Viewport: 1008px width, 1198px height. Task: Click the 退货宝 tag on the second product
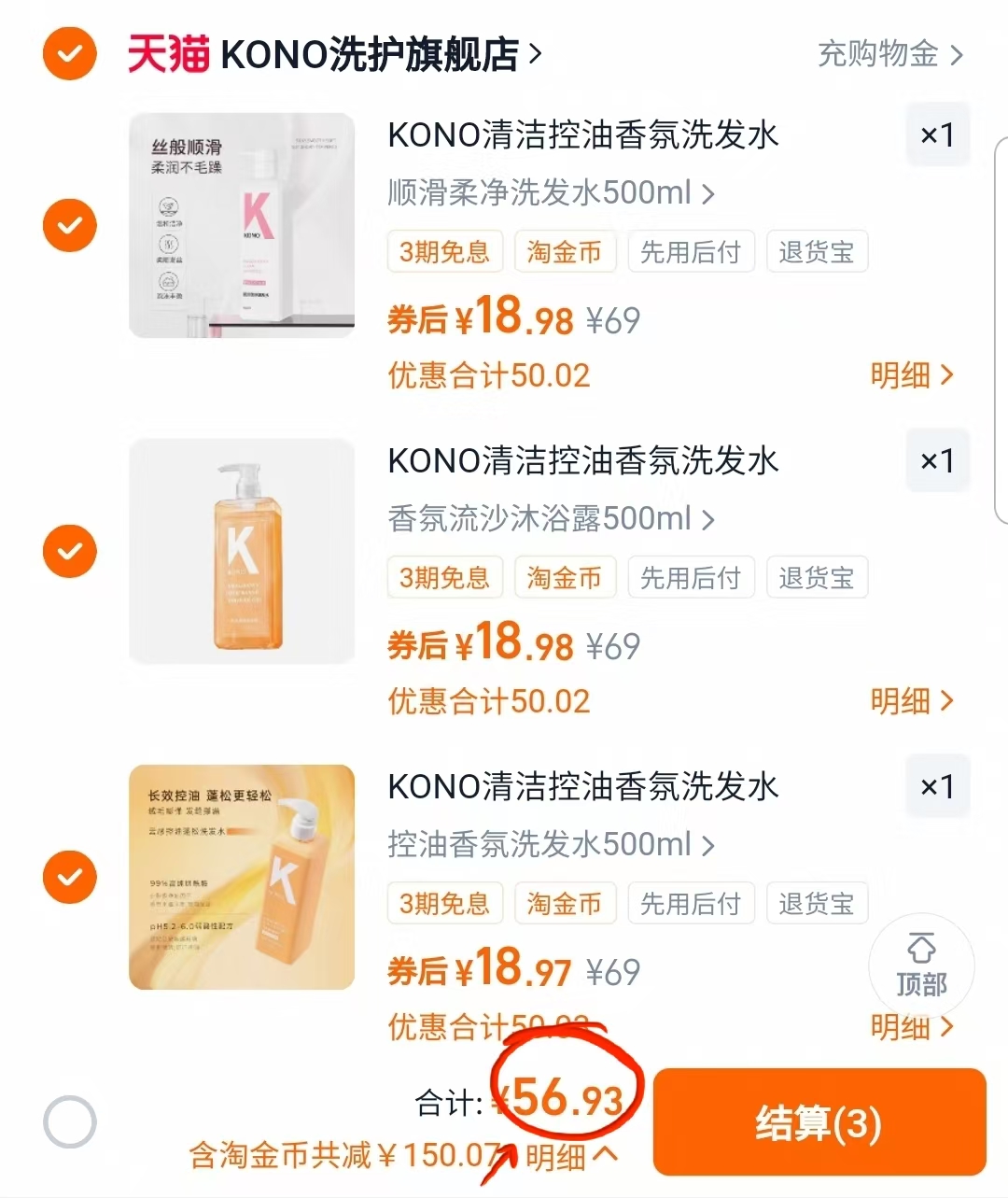click(817, 577)
